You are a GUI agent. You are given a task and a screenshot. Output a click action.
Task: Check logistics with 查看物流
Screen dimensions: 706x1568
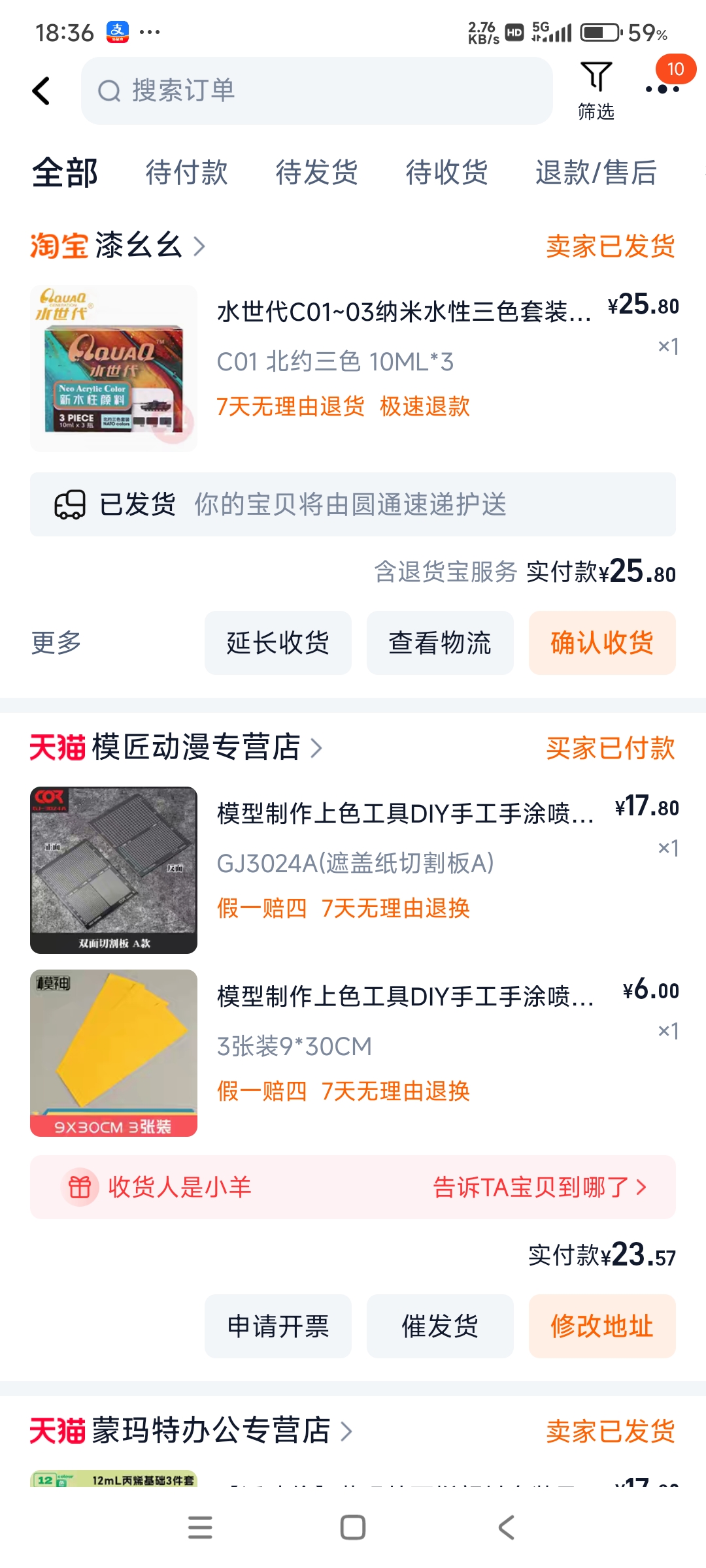(440, 643)
